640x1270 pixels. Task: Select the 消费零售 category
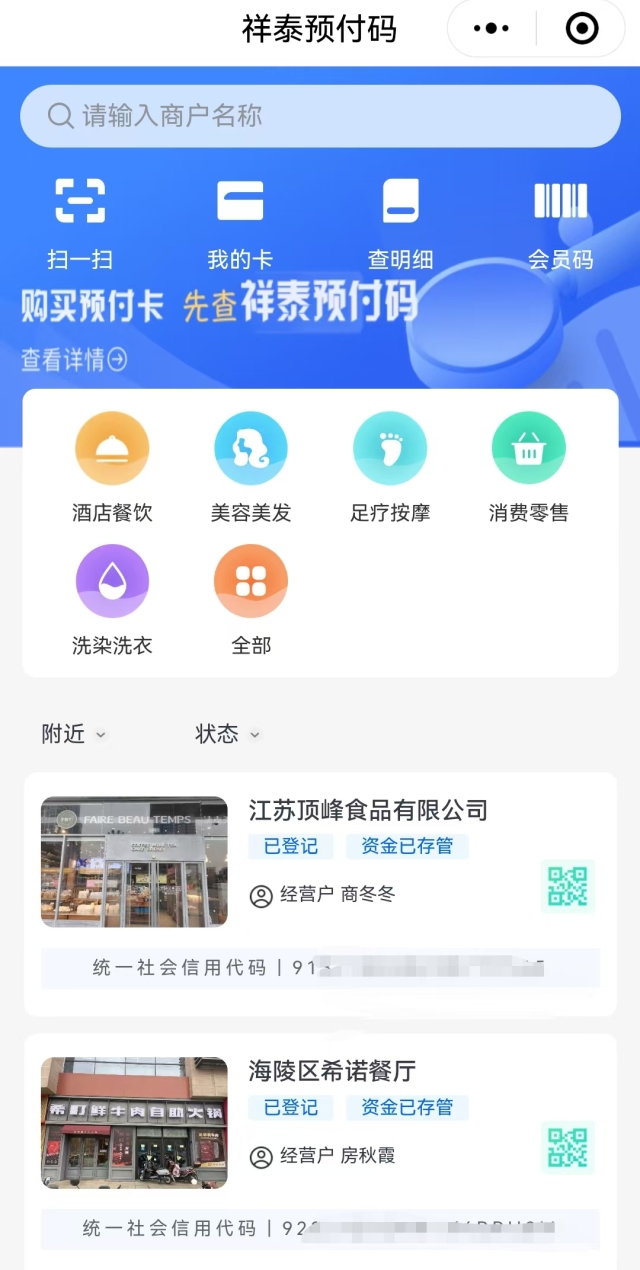pos(528,467)
